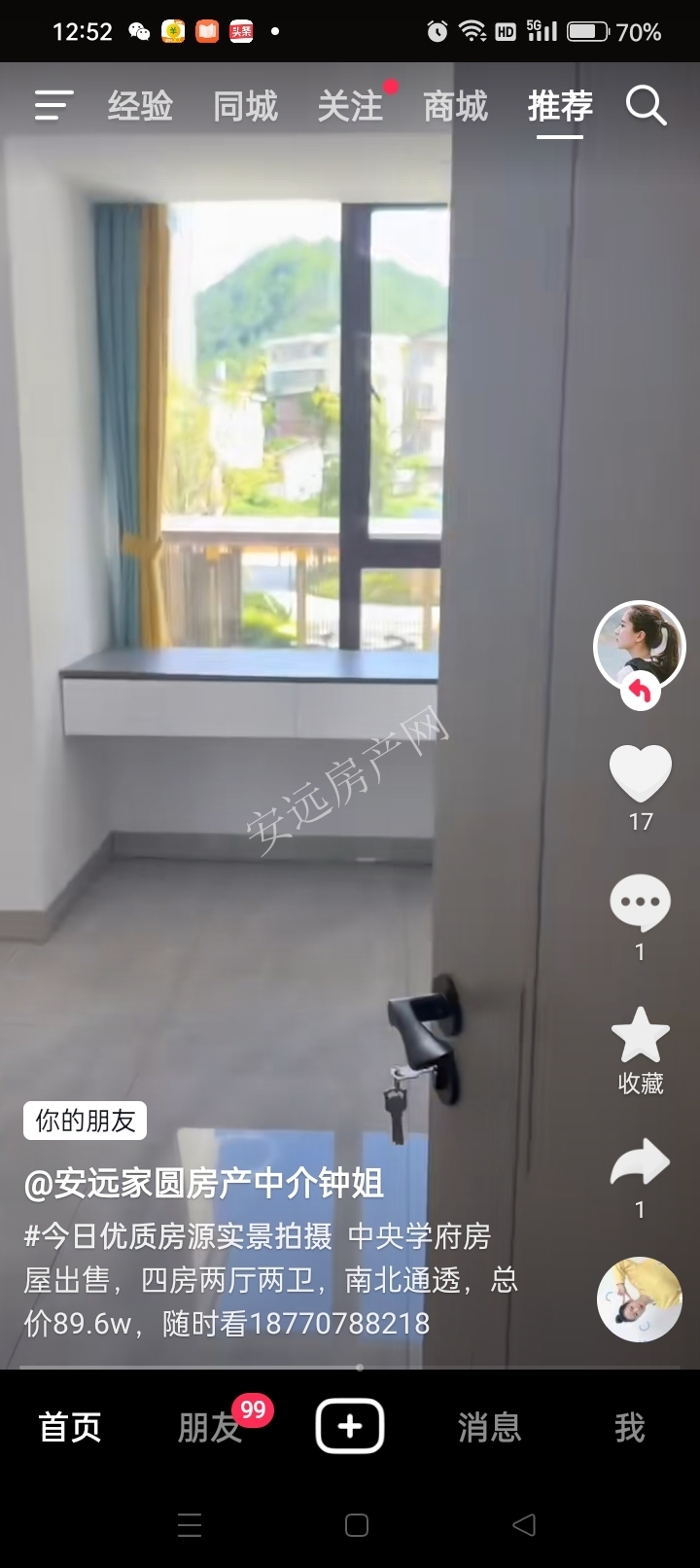Open the hamburger menu

click(53, 105)
